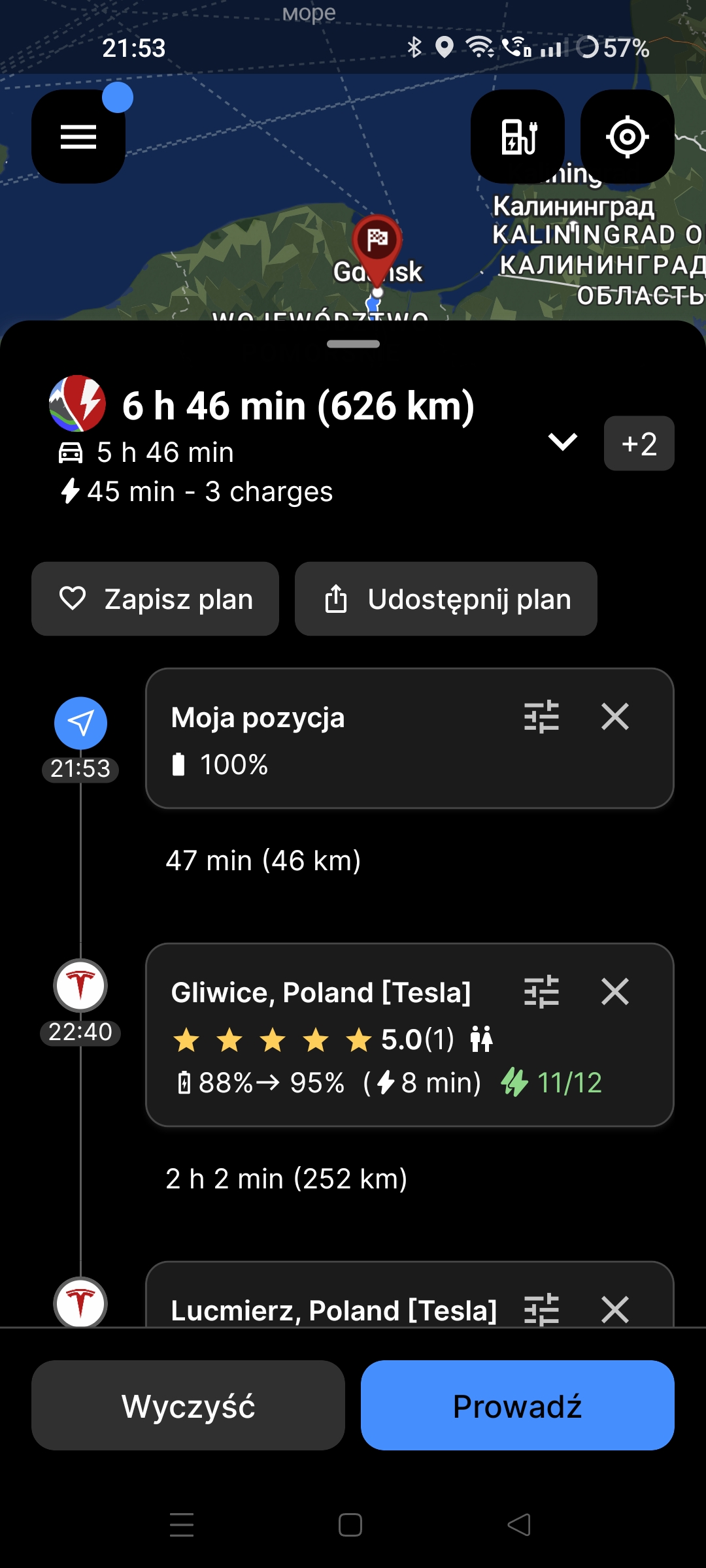Adjust settings for Lucmierz charger stop
This screenshot has width=706, height=1568.
(x=541, y=1309)
